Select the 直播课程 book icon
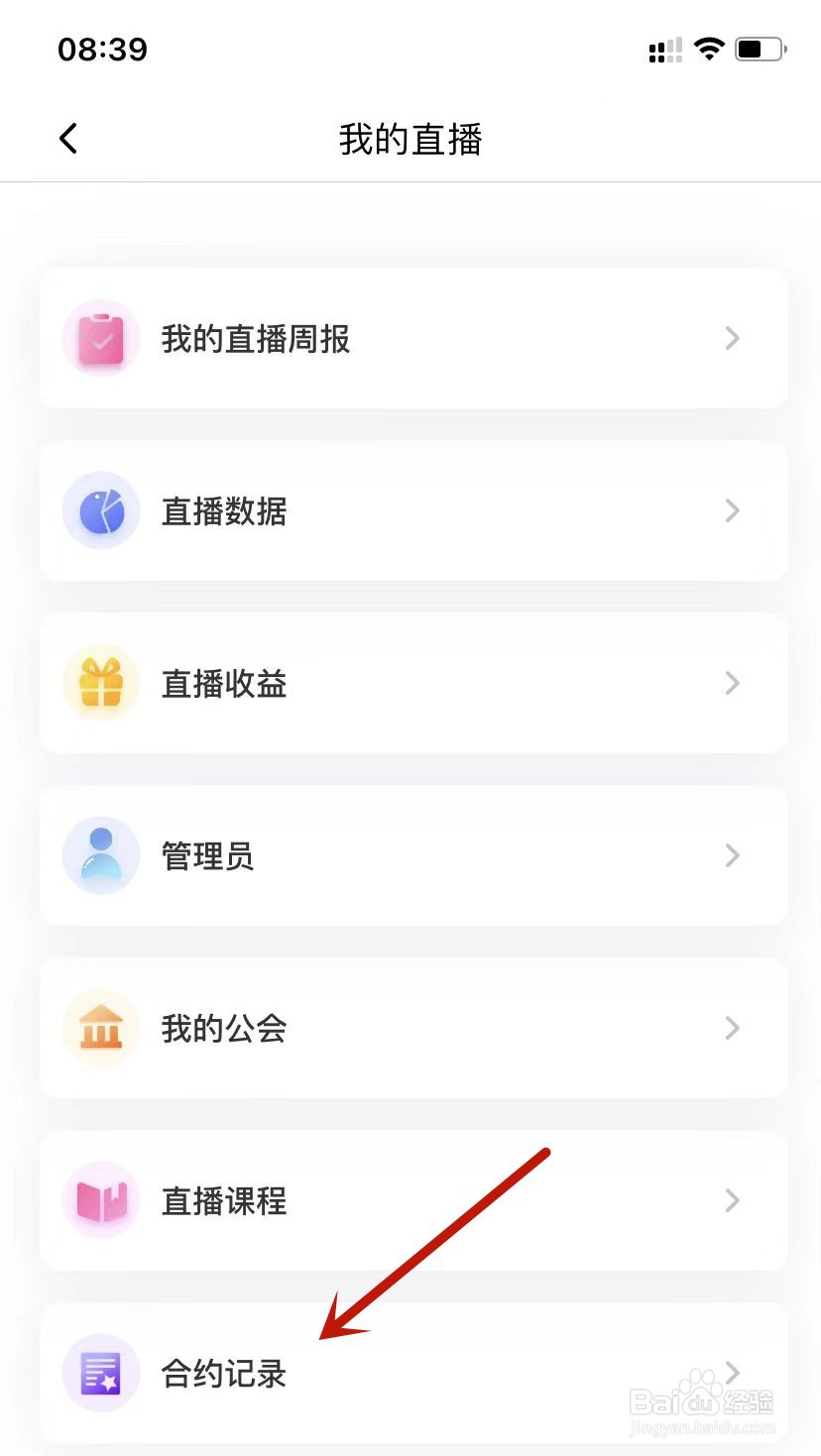 pos(100,1201)
